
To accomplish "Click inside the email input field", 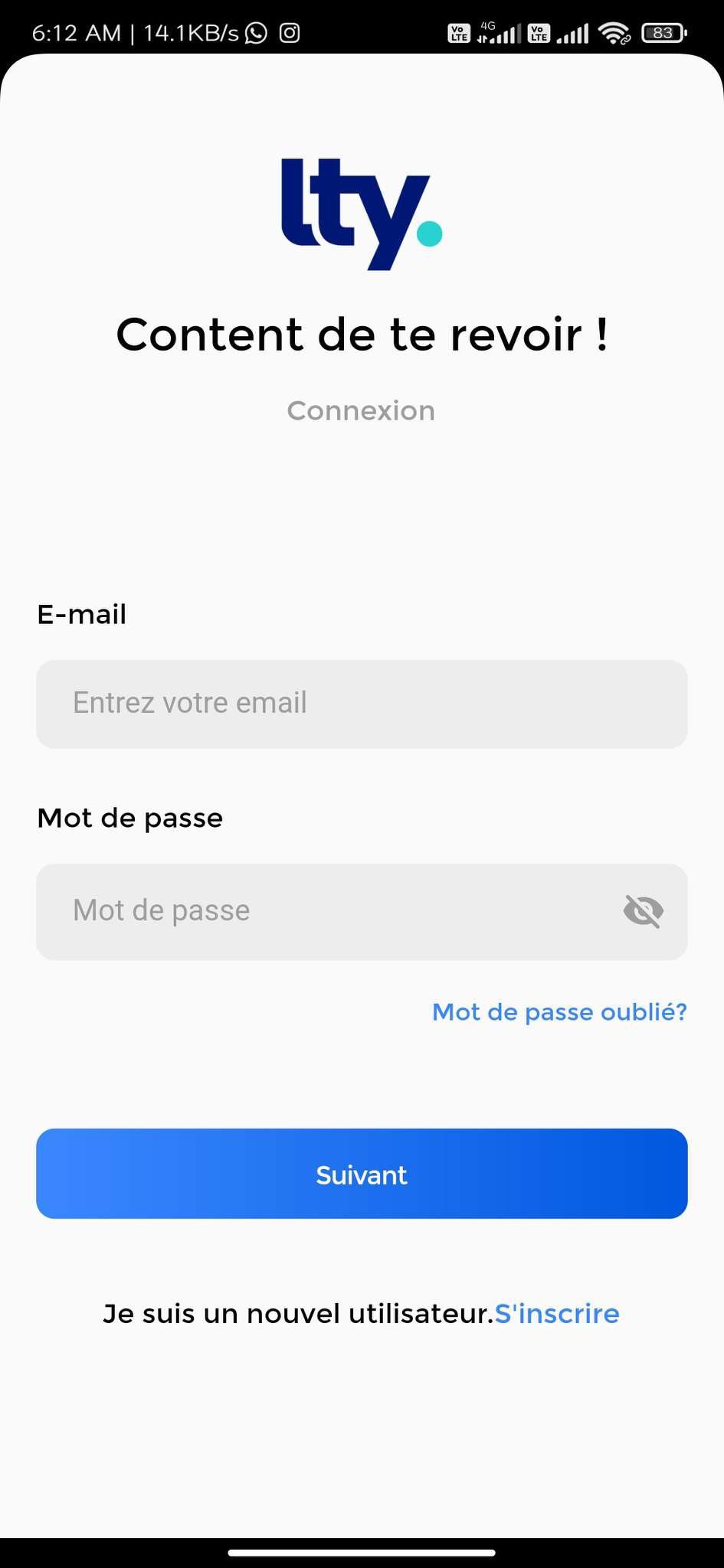I will coord(361,703).
